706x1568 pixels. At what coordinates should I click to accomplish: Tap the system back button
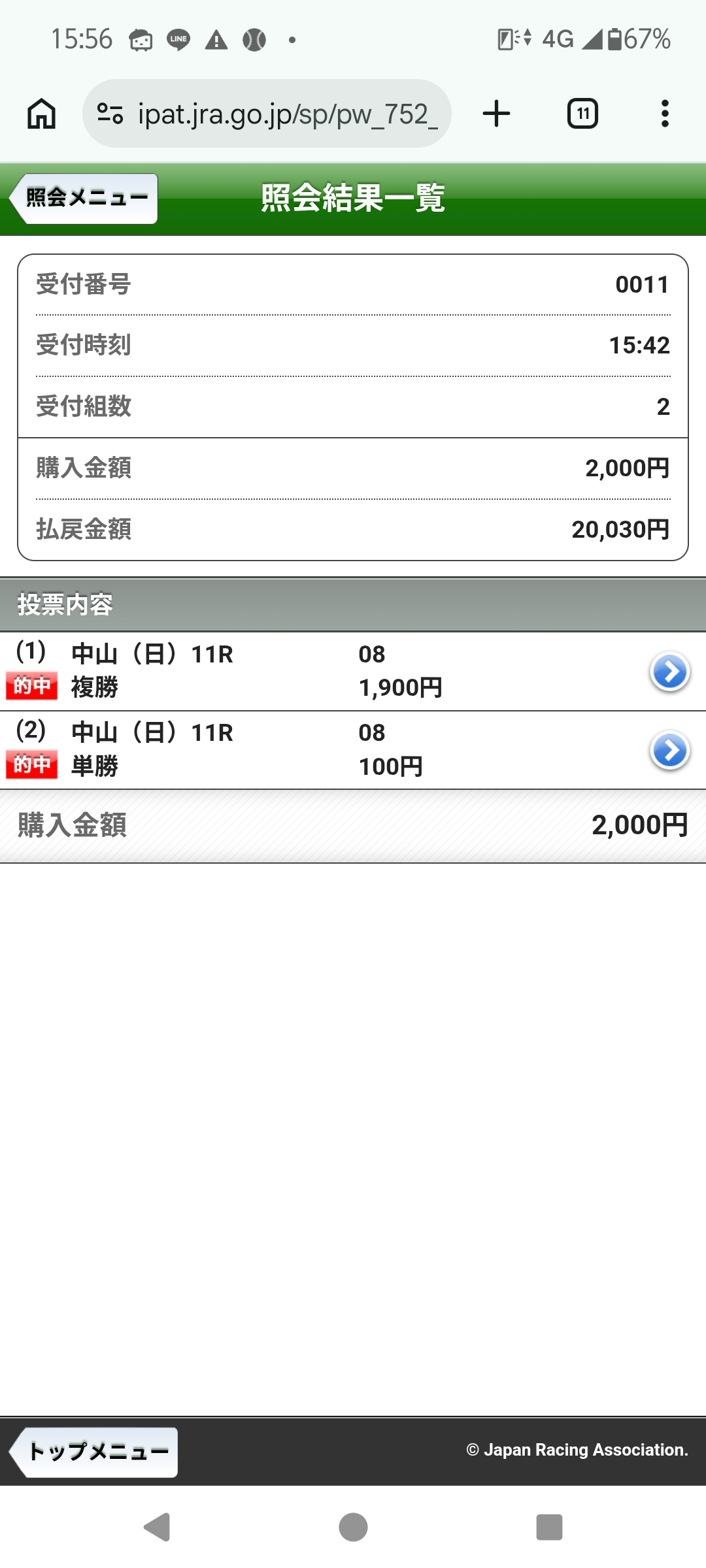tap(157, 1527)
